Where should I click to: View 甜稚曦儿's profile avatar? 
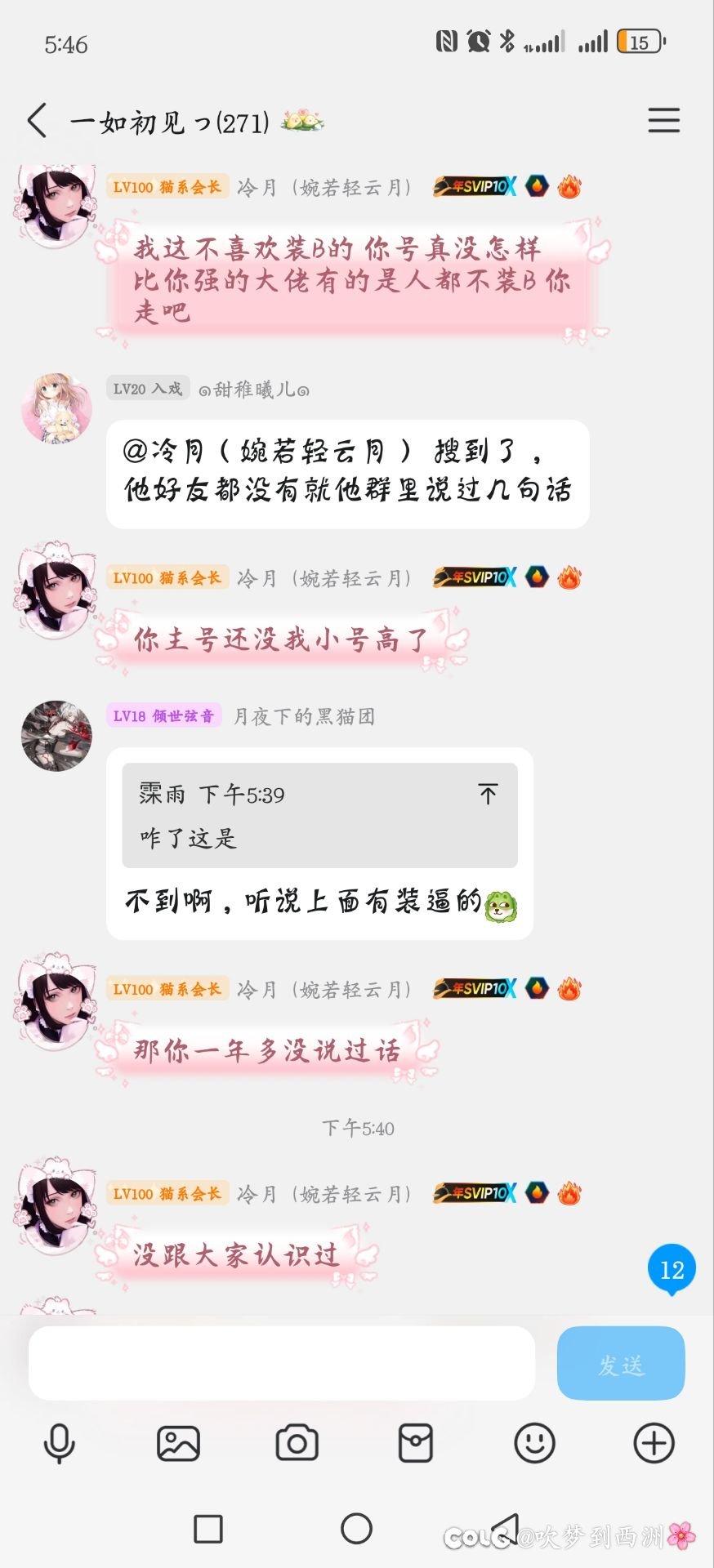point(56,408)
